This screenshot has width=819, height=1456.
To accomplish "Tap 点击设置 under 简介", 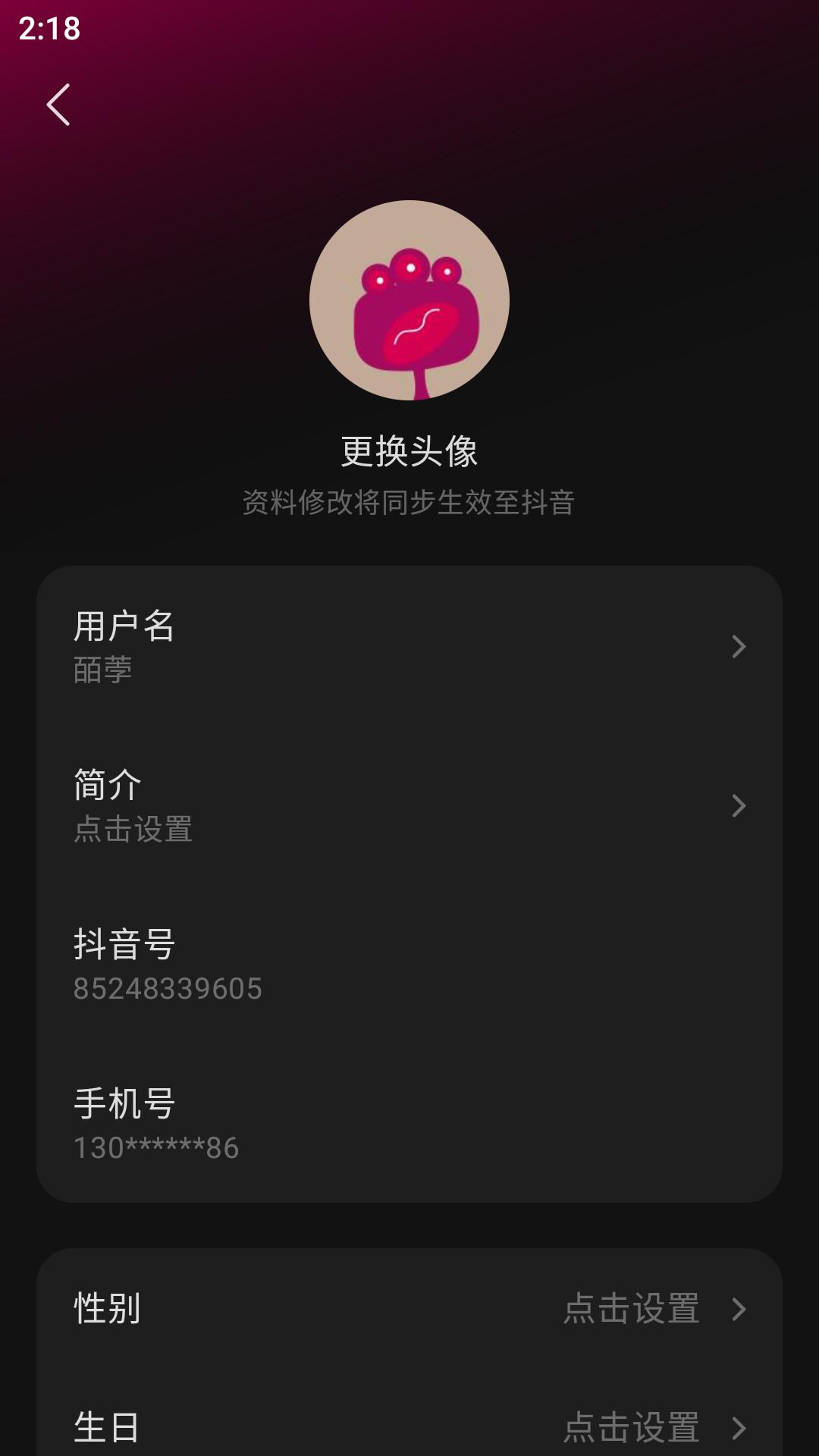I will click(x=133, y=831).
